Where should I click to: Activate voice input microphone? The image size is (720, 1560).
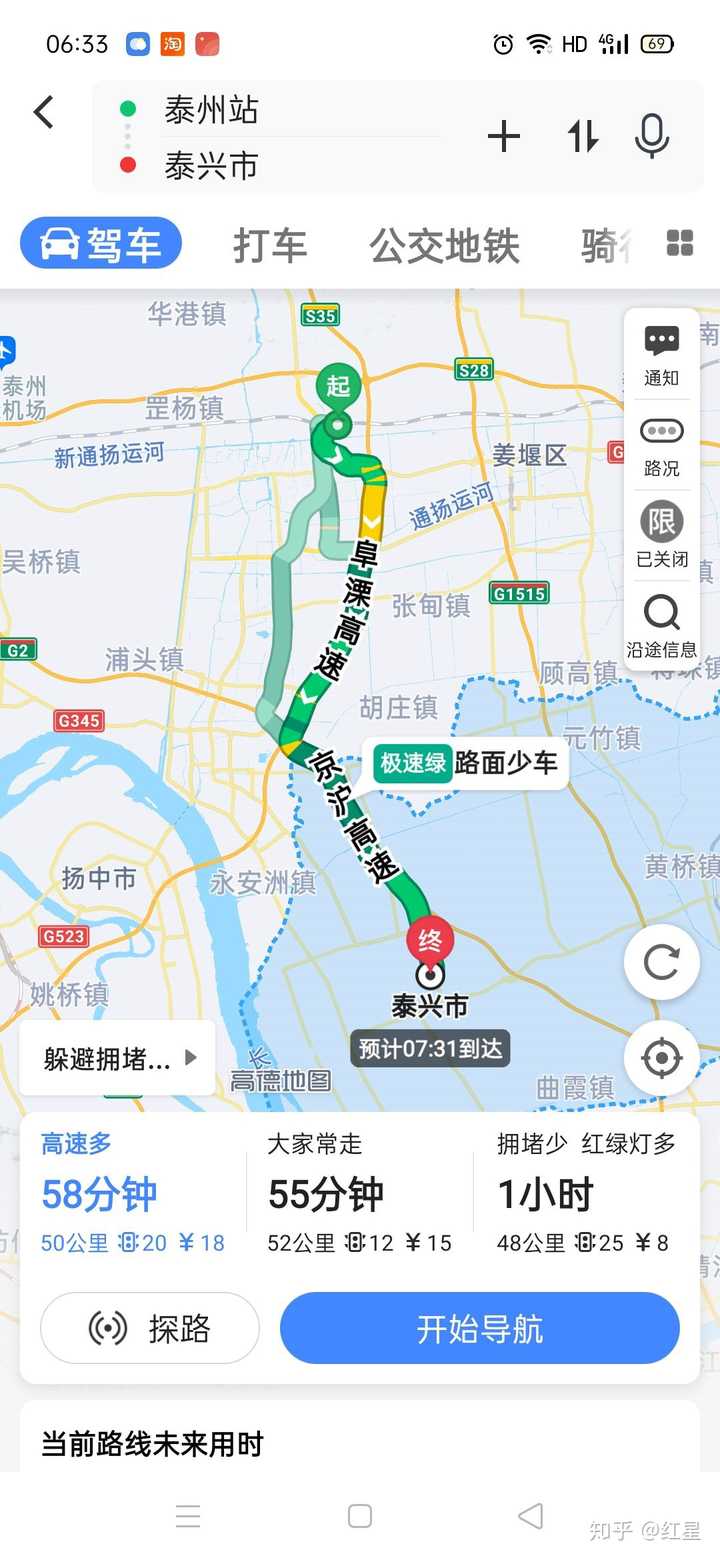(652, 137)
